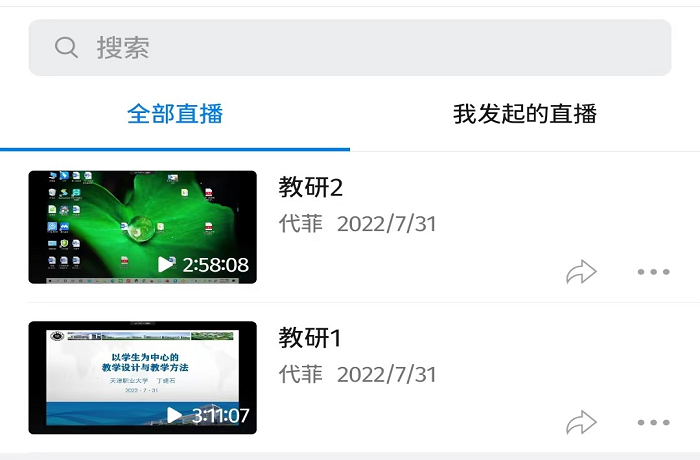Switch to the 全部直播 tab

click(x=175, y=114)
